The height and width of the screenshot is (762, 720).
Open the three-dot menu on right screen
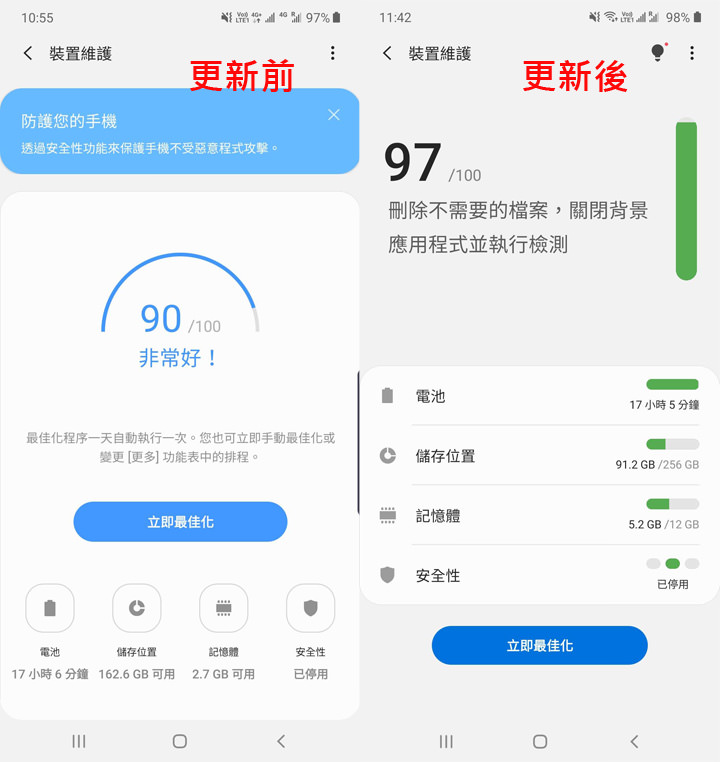tap(692, 53)
